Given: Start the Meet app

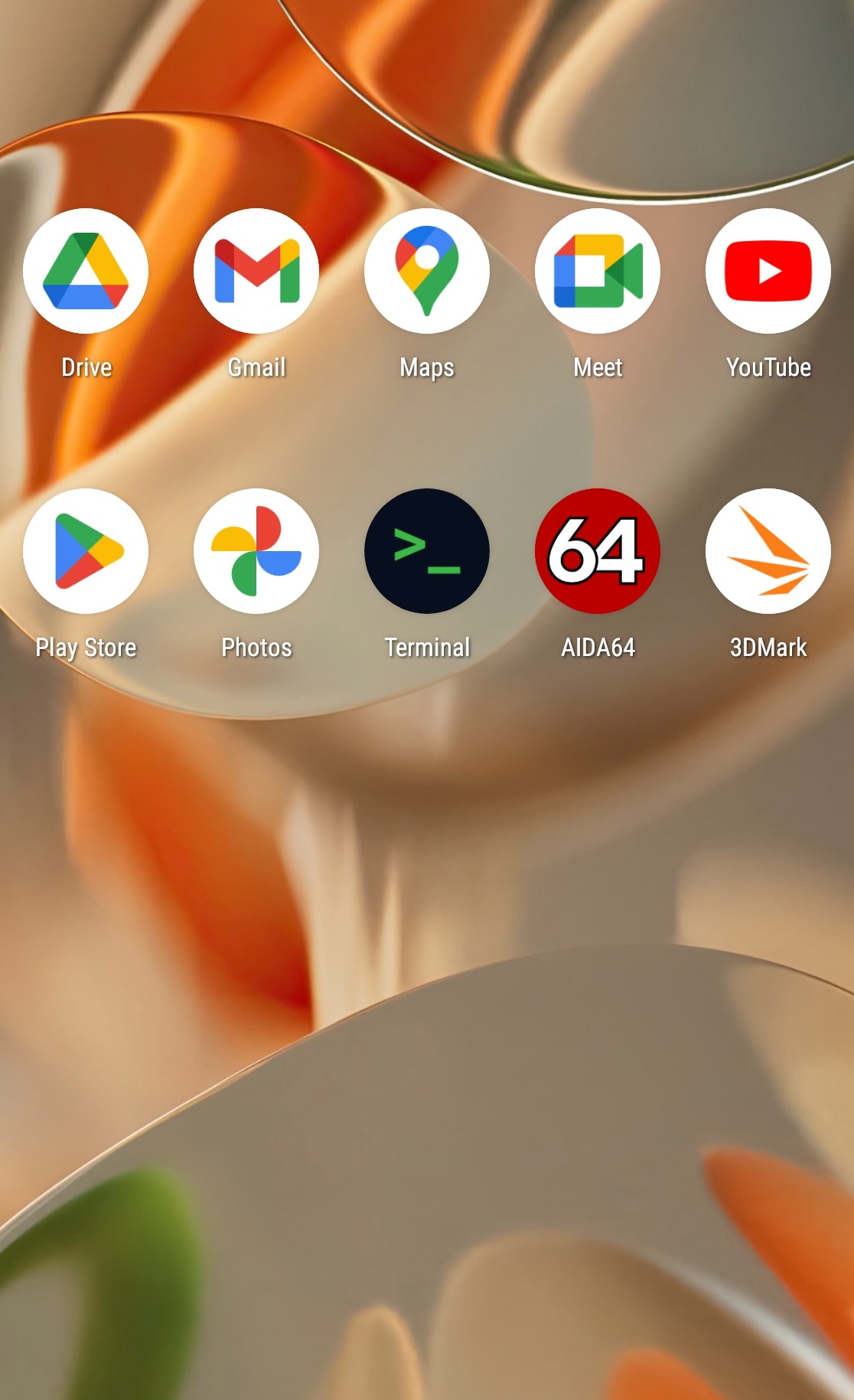Looking at the screenshot, I should coord(598,271).
